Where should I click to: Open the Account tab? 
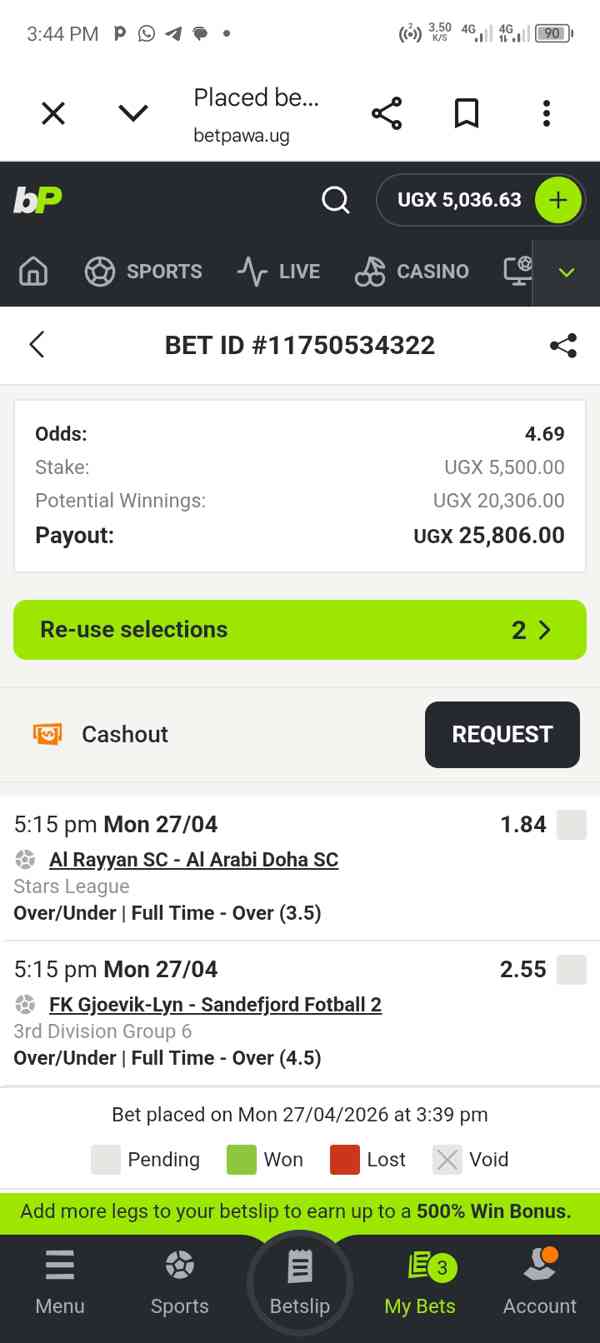[x=539, y=1282]
